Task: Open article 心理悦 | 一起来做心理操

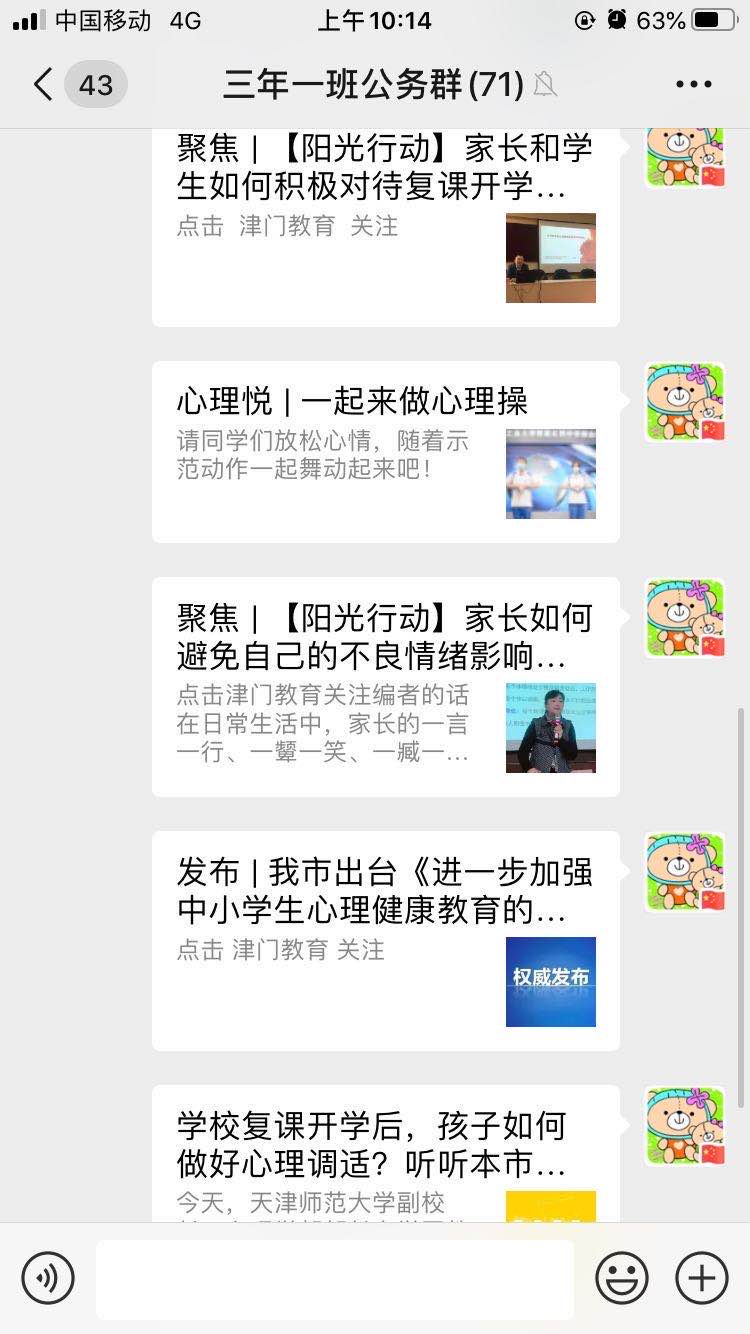Action: point(385,452)
